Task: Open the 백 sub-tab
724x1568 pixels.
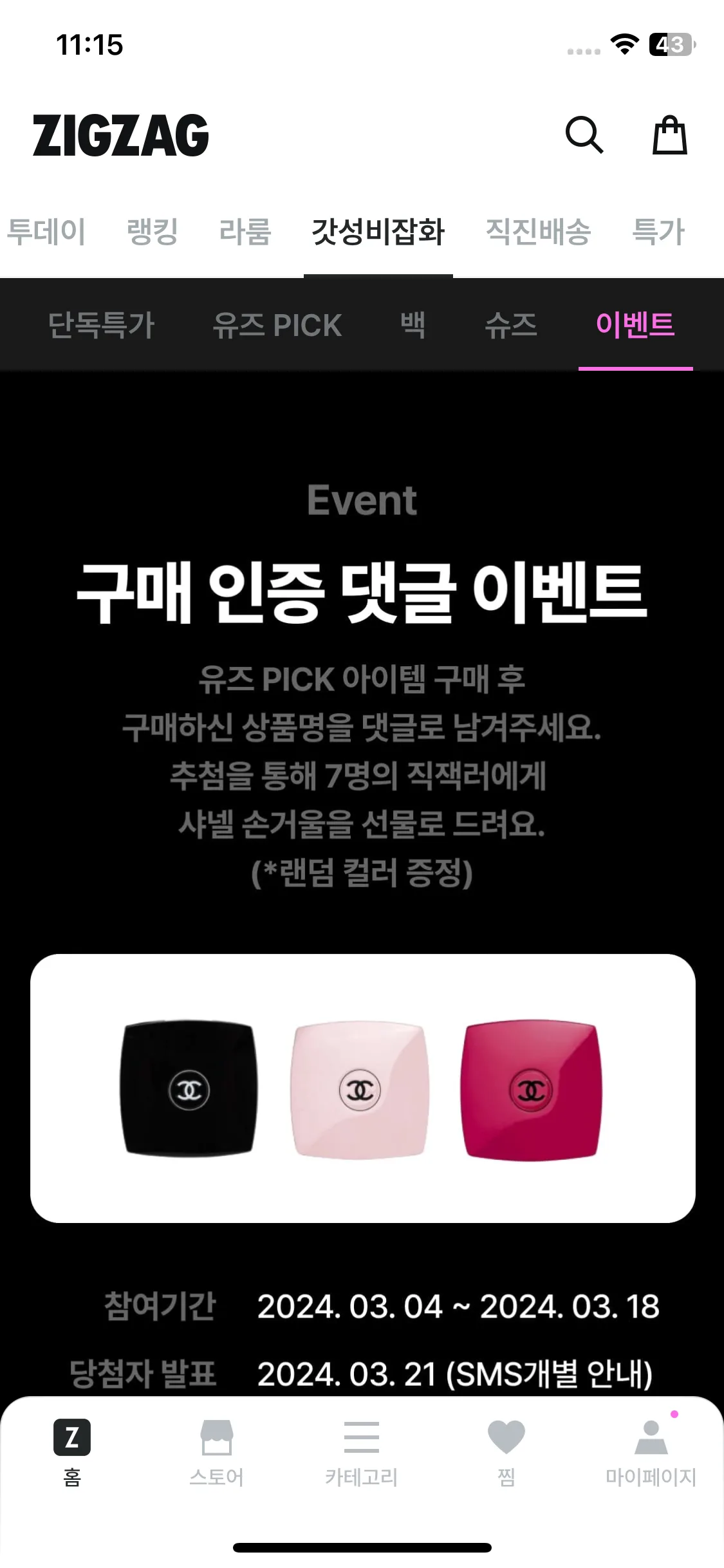Action: click(413, 325)
